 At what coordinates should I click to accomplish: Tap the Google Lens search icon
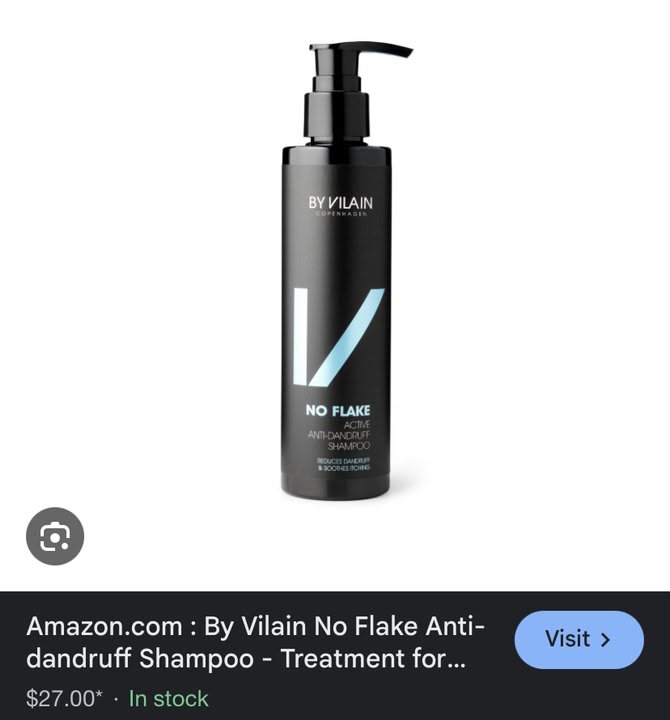(x=54, y=537)
